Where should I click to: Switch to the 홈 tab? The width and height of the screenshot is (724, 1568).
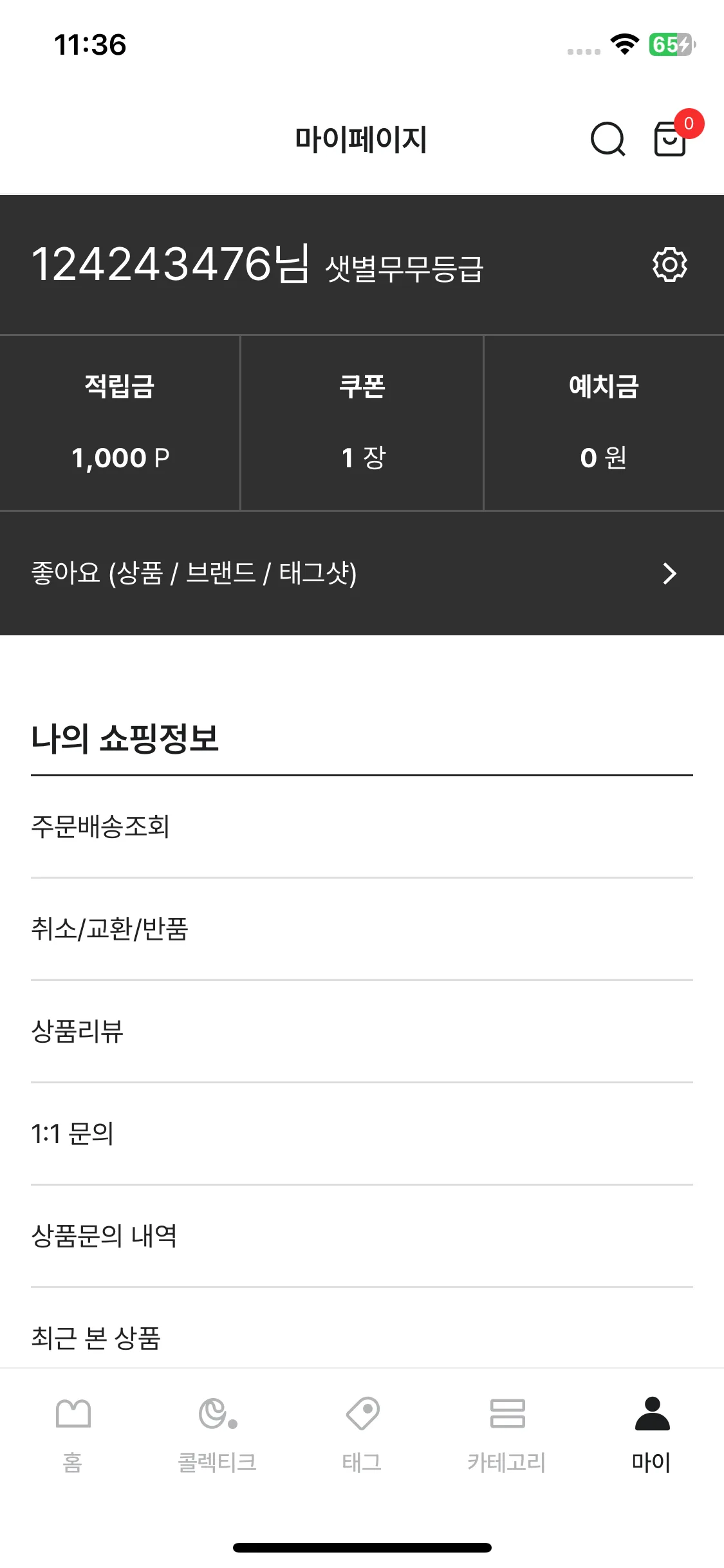73,1433
